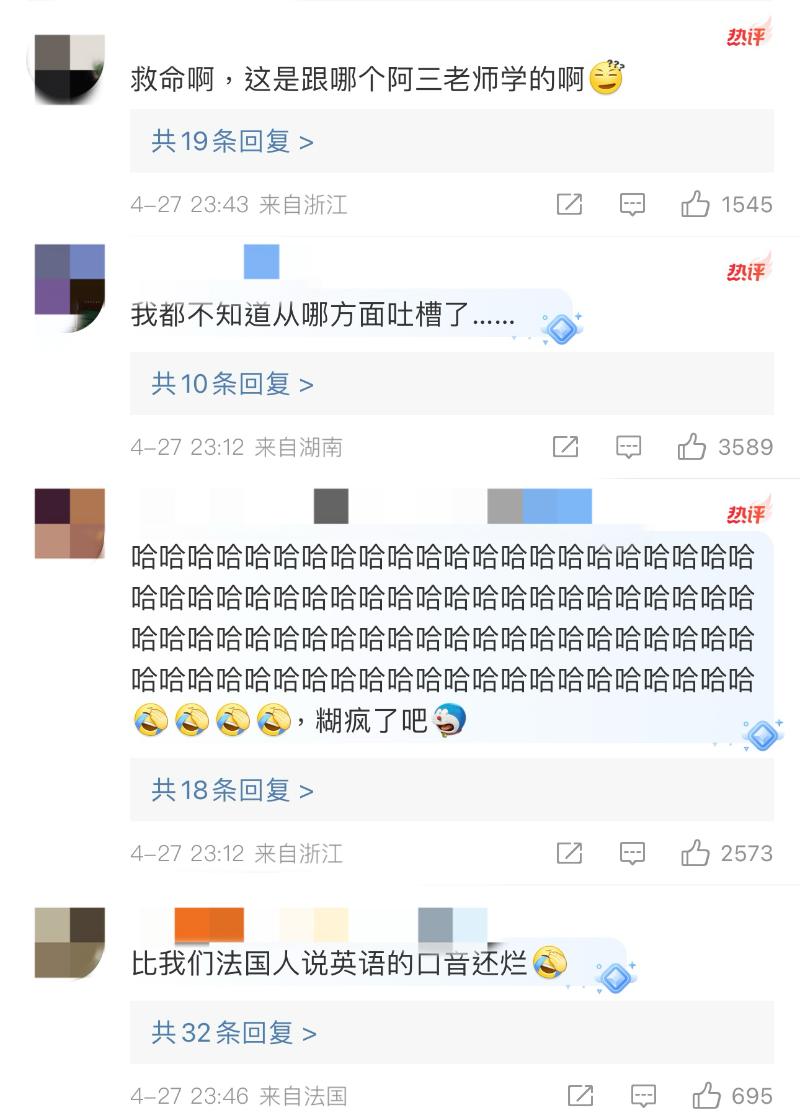Image resolution: width=800 pixels, height=1118 pixels.
Task: Like the comment with 2573 likes
Action: 695,853
